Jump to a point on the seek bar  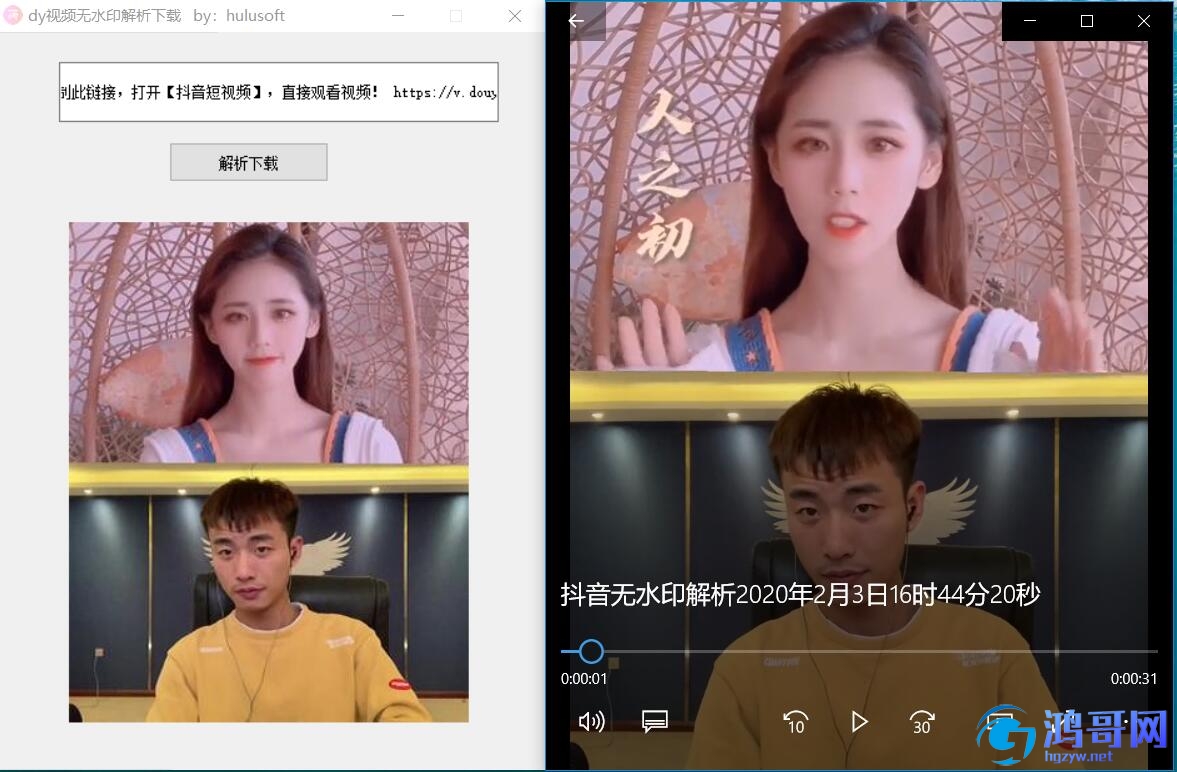click(x=860, y=652)
